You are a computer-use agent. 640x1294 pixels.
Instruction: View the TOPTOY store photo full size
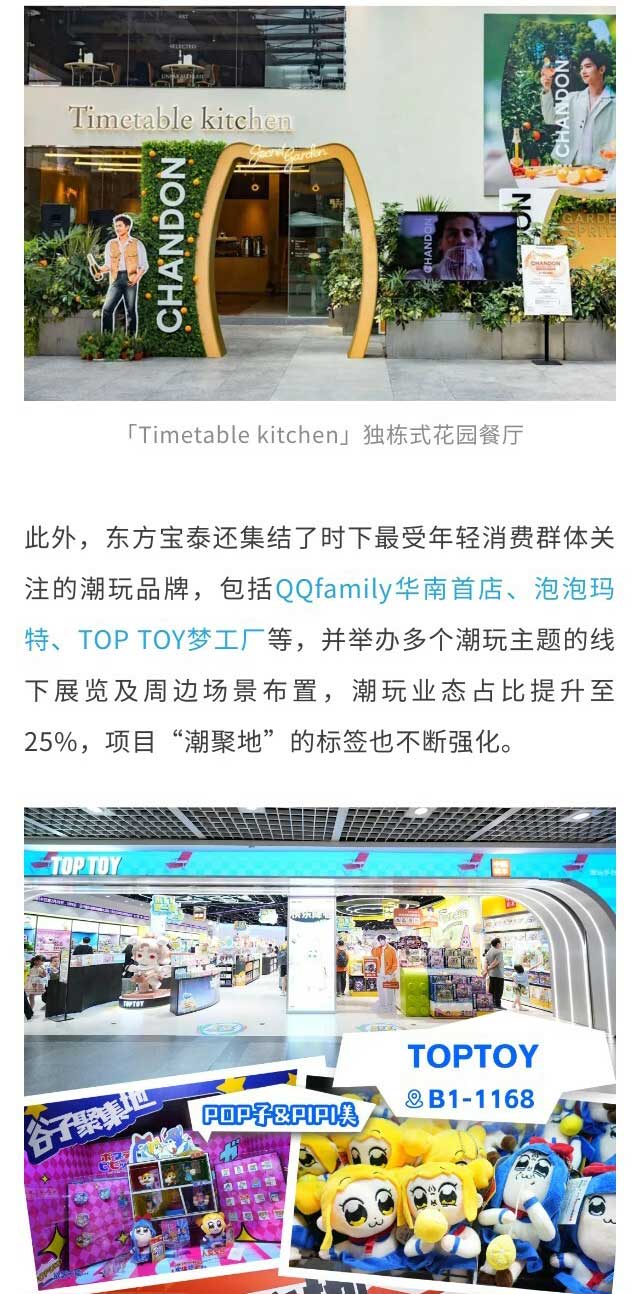(320, 1050)
